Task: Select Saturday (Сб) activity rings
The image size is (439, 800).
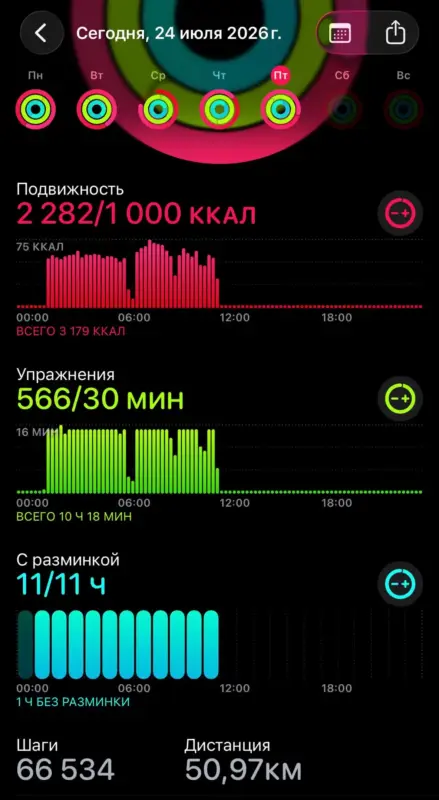Action: pyautogui.click(x=342, y=109)
